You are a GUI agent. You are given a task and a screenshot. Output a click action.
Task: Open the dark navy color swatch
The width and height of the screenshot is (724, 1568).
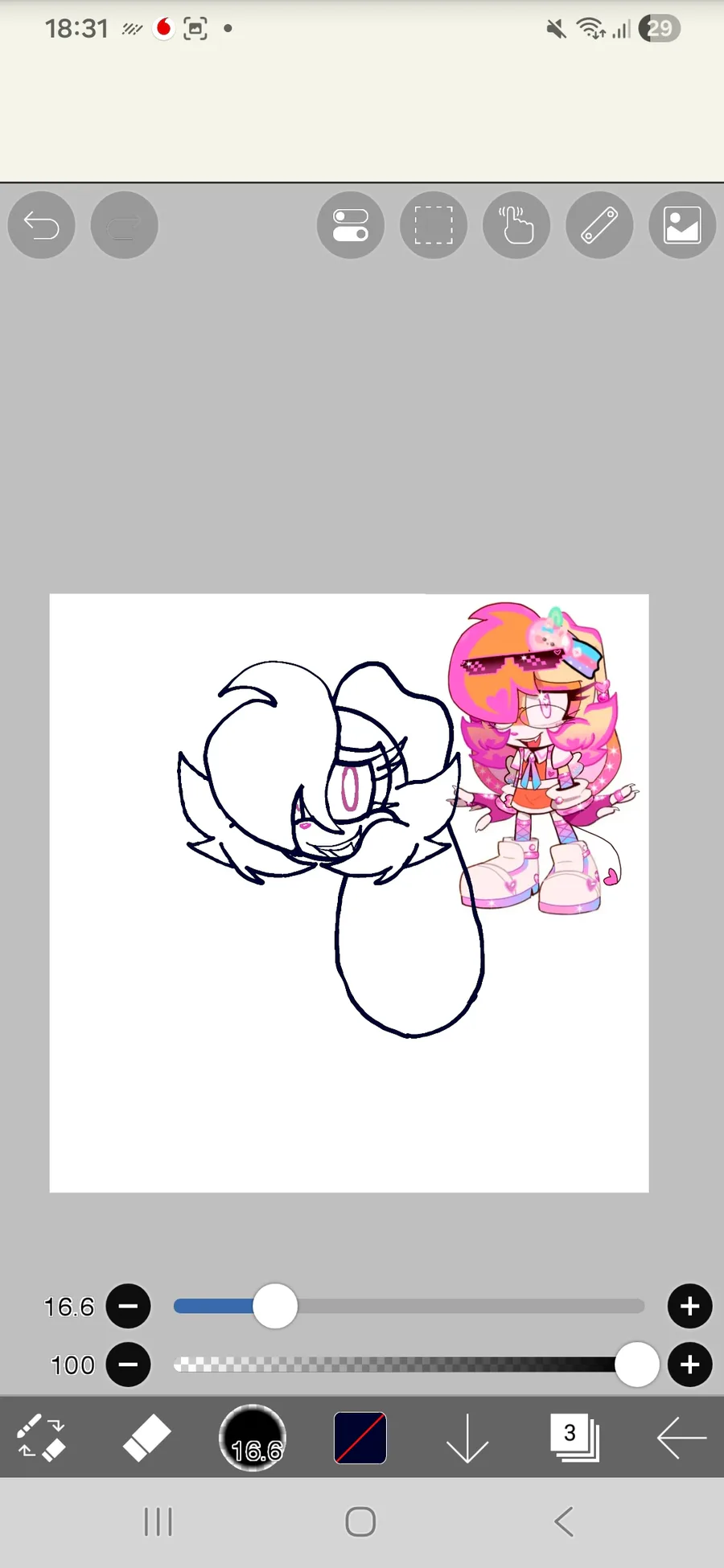[x=360, y=1438]
